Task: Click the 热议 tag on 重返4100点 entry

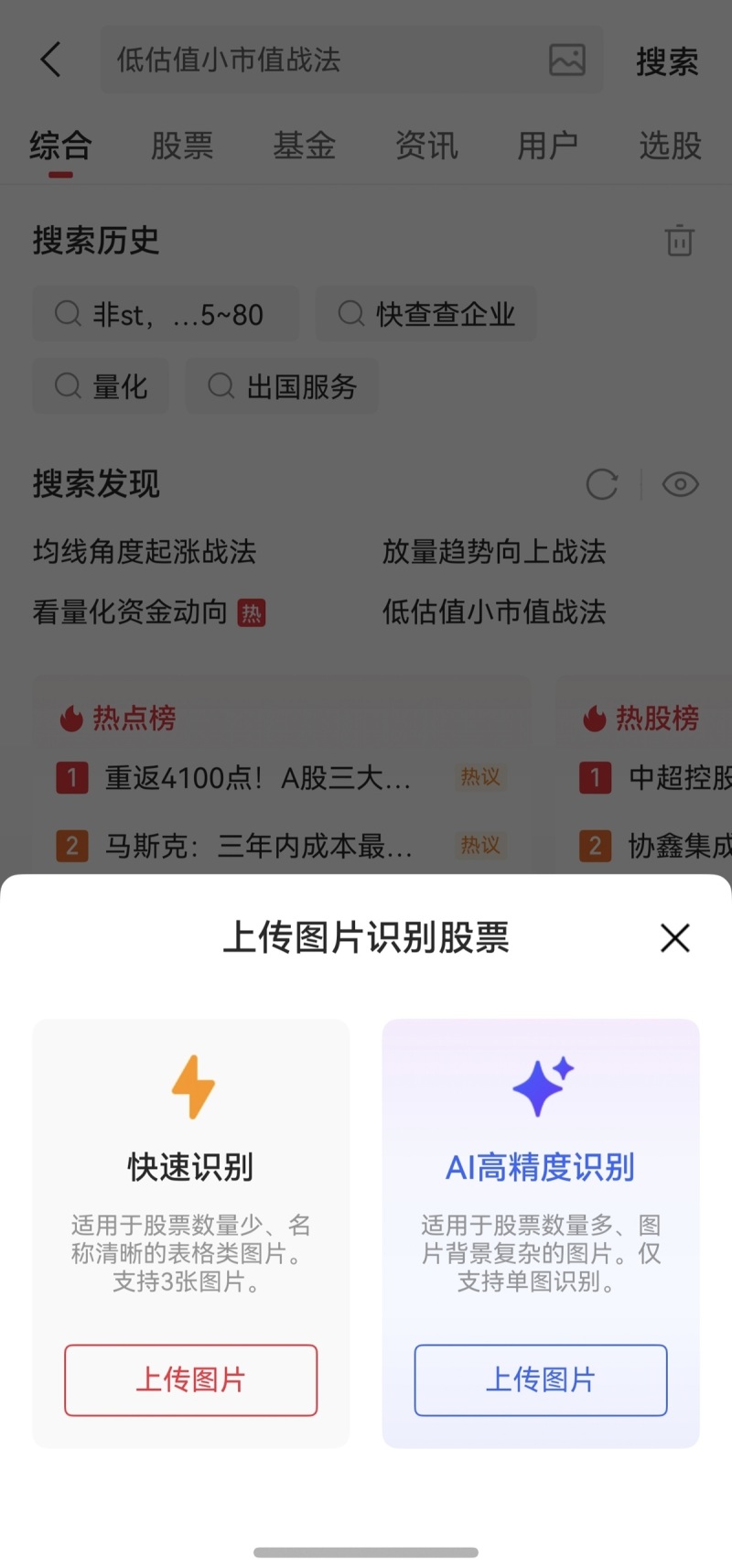Action: [x=479, y=778]
